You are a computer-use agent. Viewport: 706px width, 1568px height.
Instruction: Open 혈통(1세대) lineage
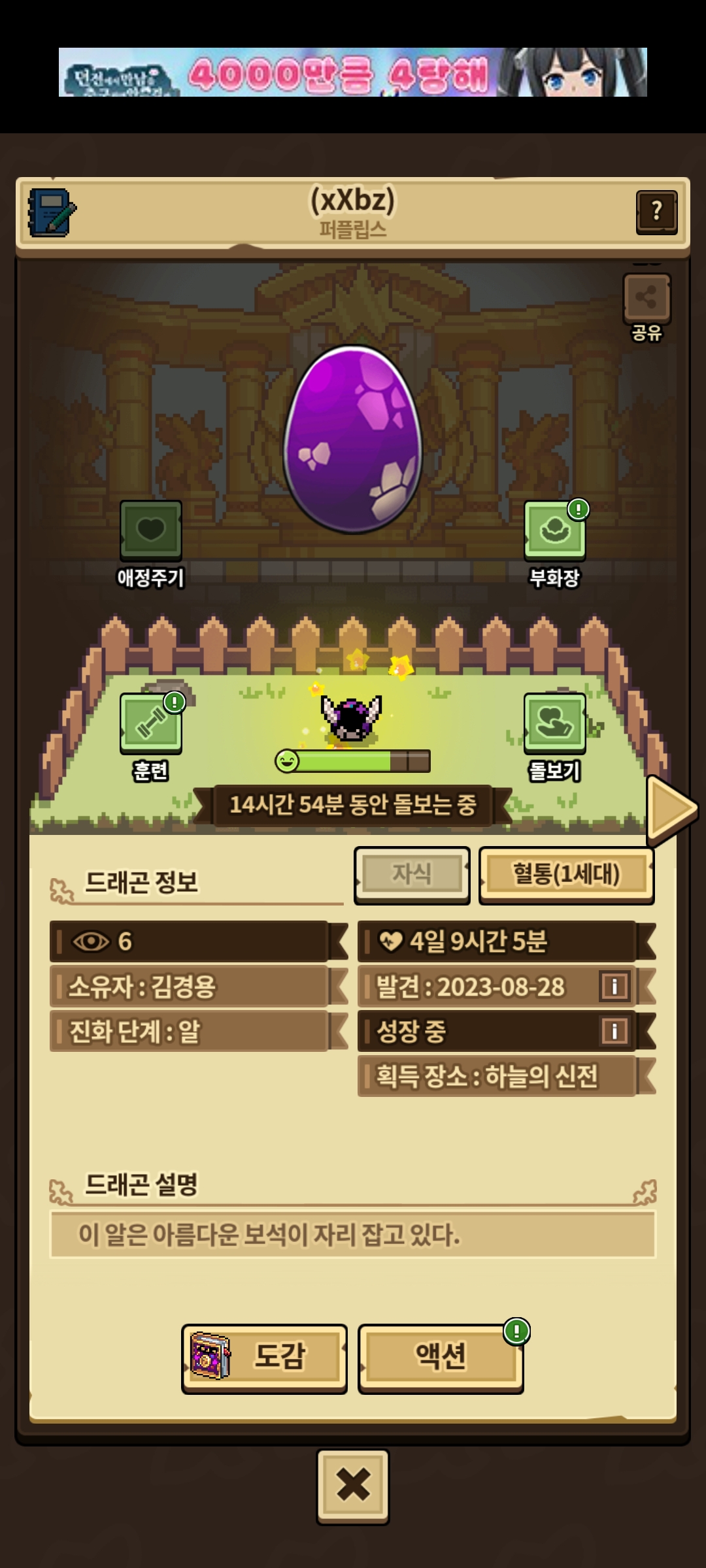tap(566, 875)
